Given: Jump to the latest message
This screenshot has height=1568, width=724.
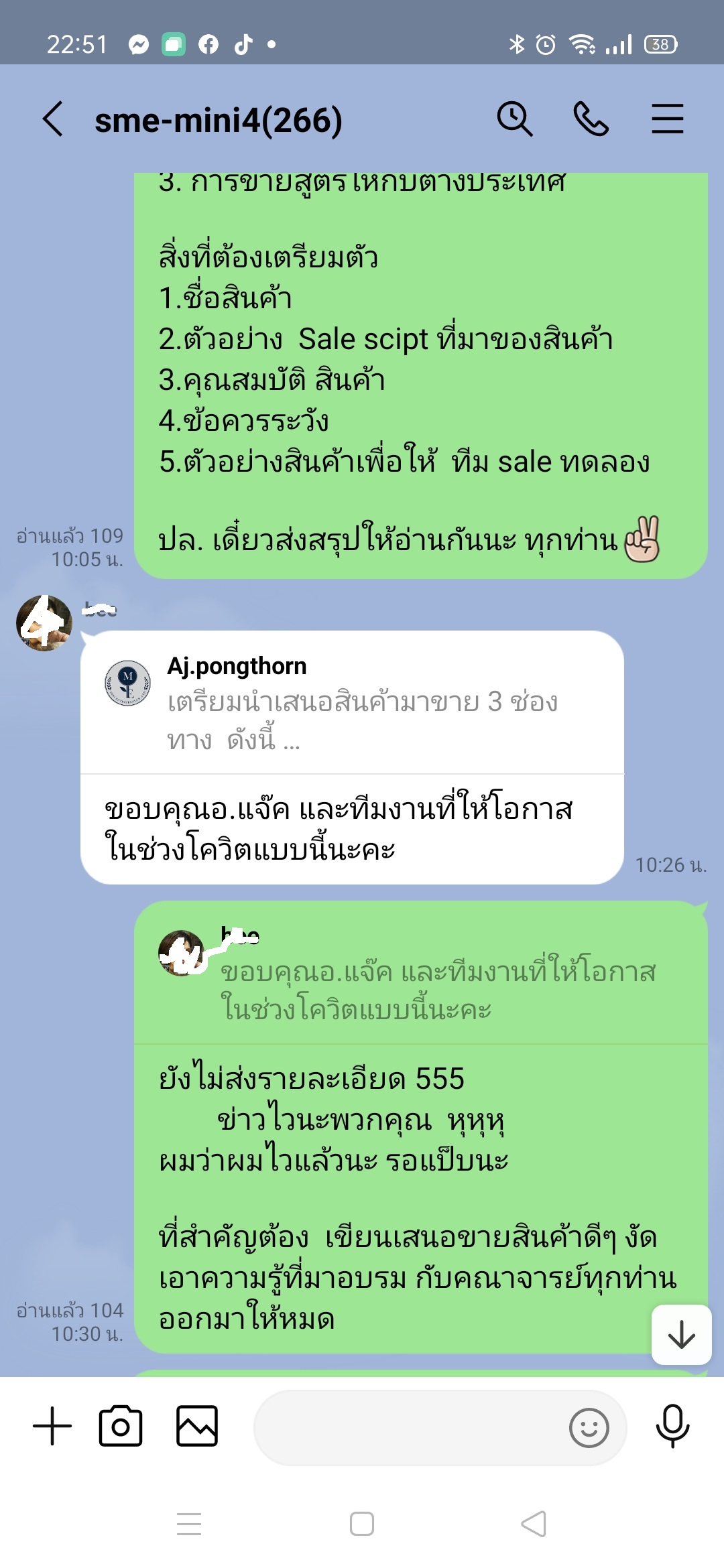Looking at the screenshot, I should click(x=681, y=1334).
